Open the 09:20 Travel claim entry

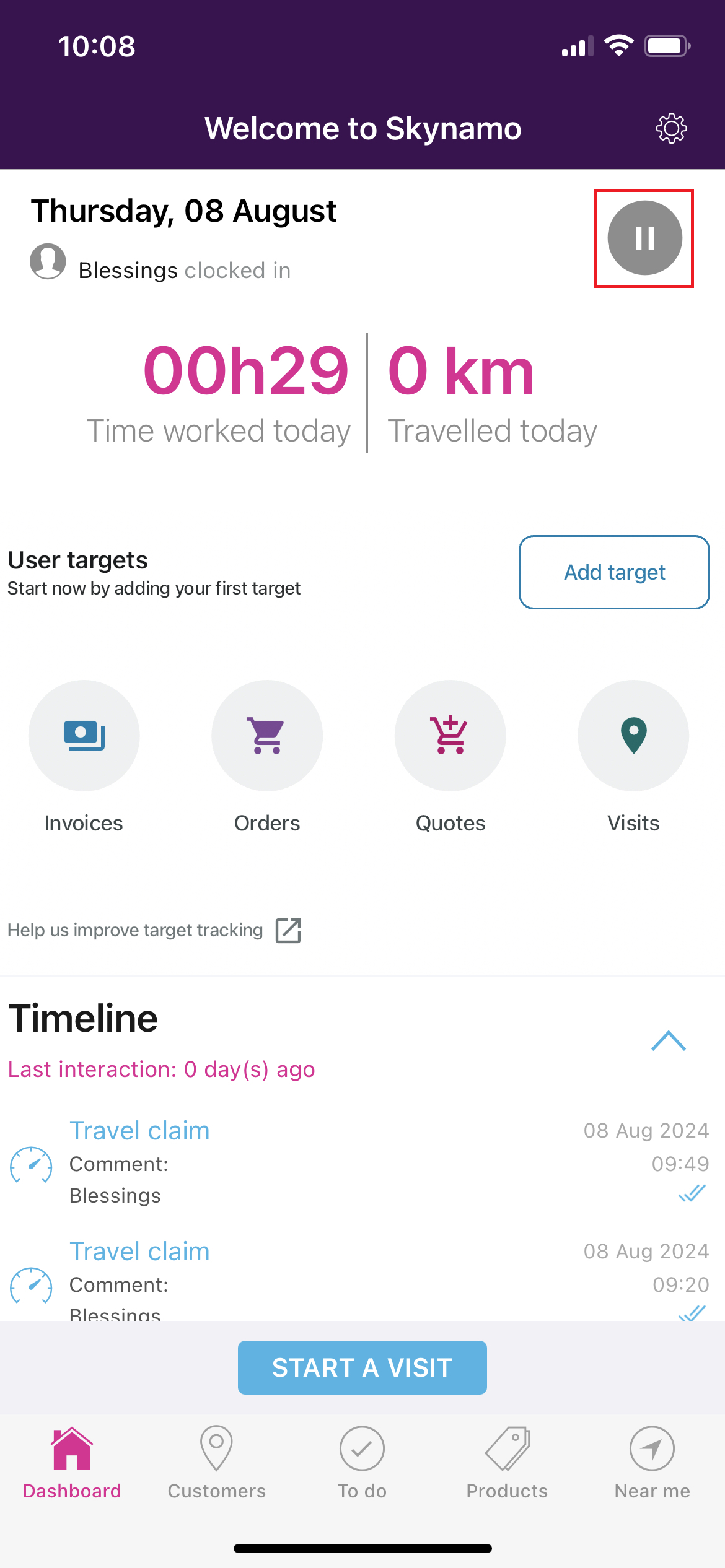[139, 1252]
